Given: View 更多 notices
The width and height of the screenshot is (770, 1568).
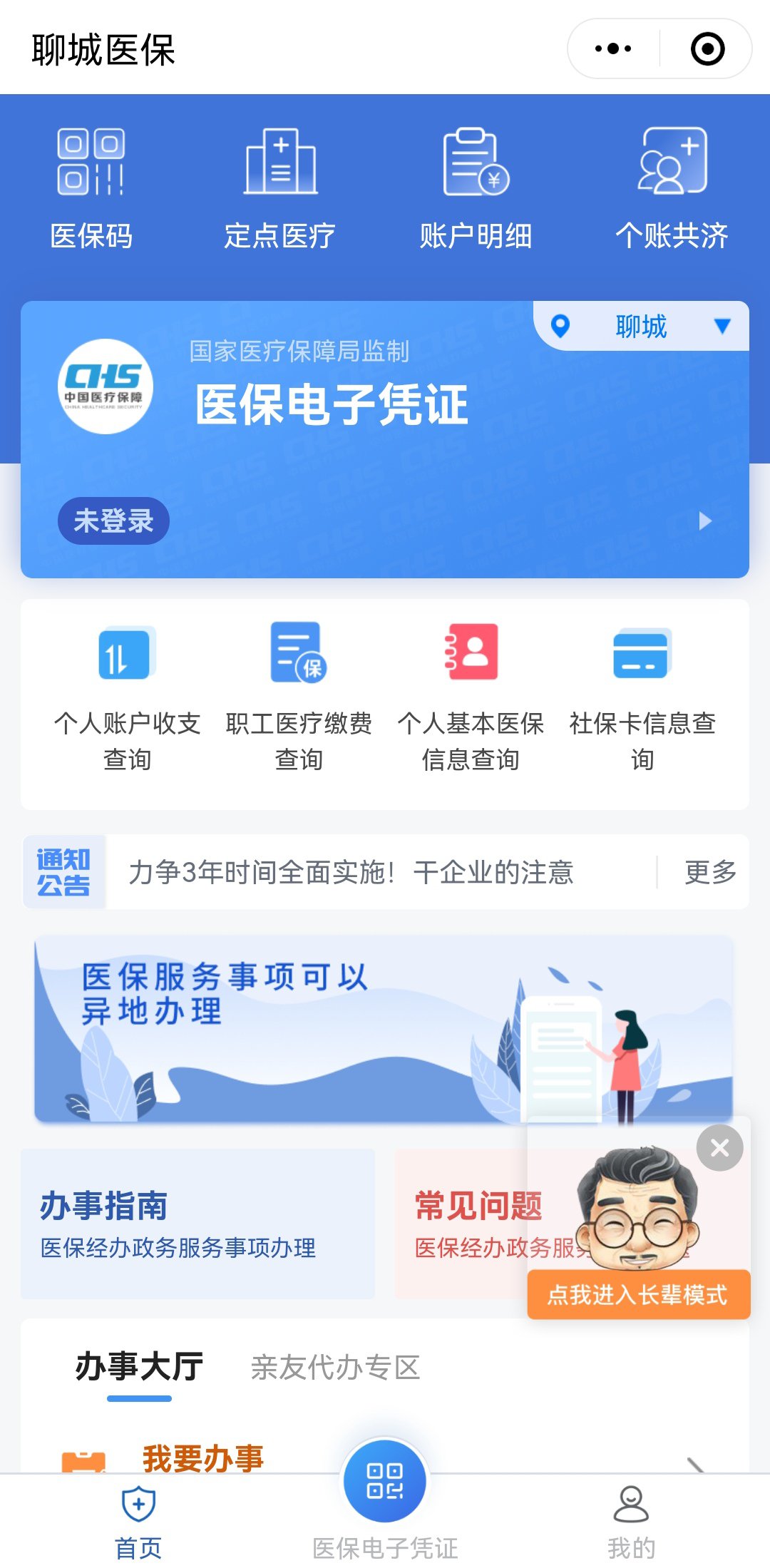Looking at the screenshot, I should point(710,872).
